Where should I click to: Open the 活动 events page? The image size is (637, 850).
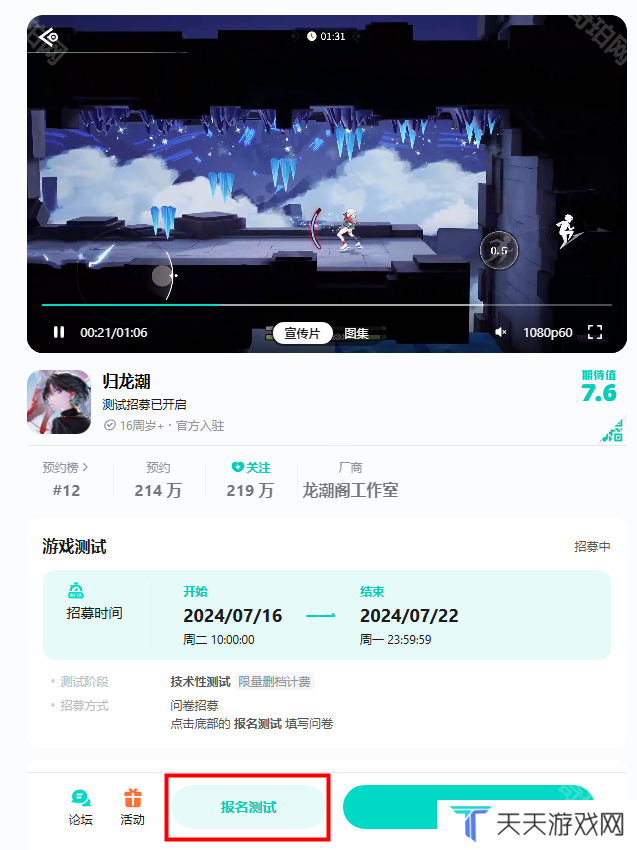tap(132, 807)
